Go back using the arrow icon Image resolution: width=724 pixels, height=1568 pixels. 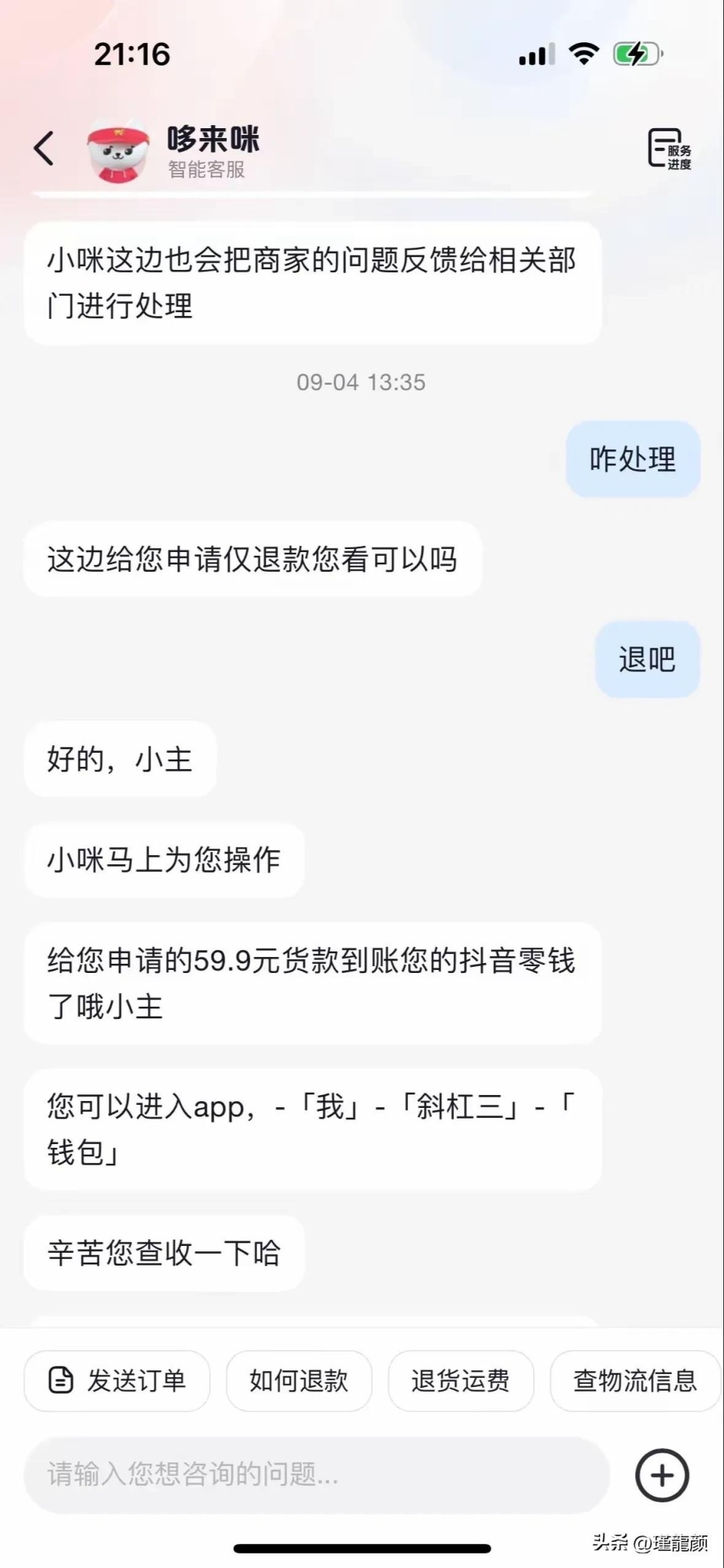(44, 148)
